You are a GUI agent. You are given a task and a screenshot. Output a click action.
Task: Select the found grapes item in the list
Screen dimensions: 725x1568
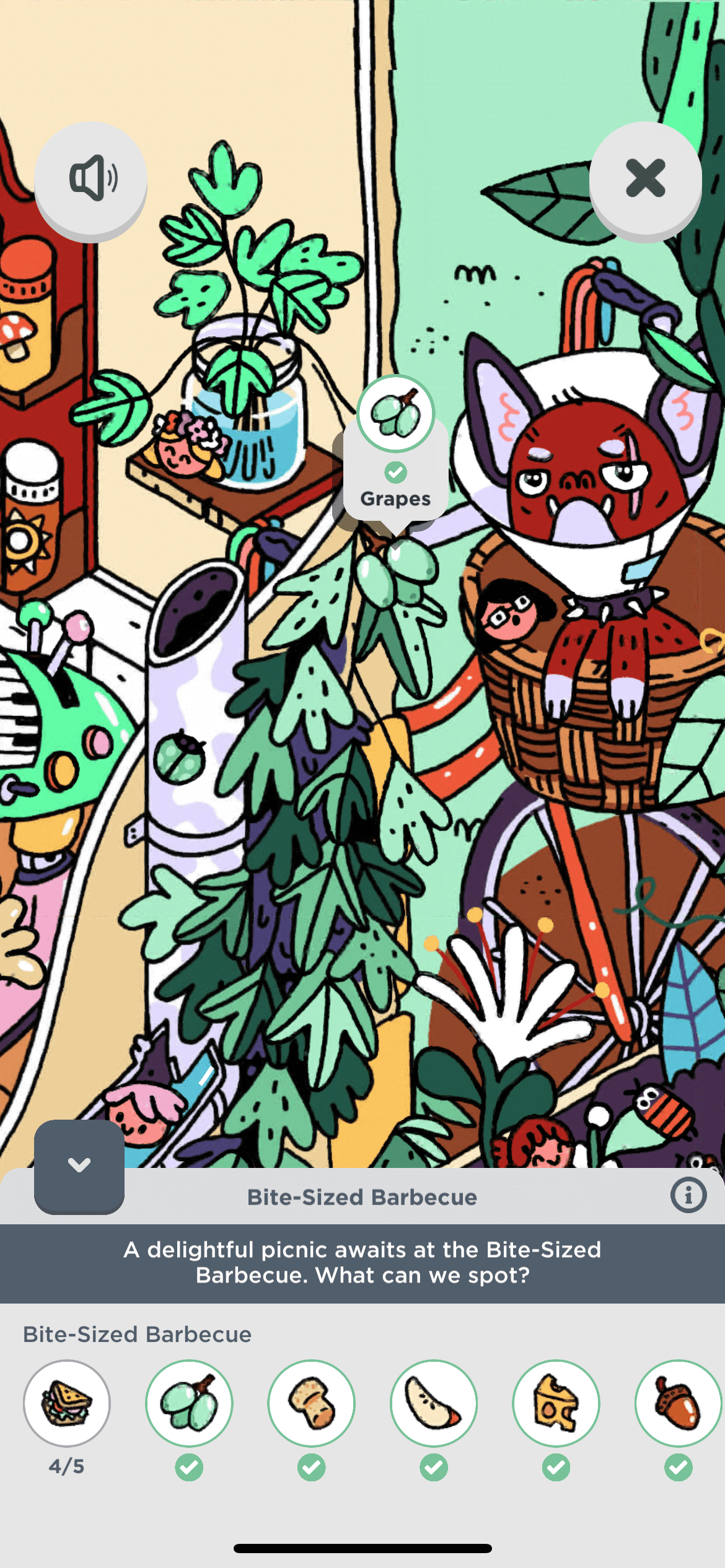click(x=189, y=1403)
